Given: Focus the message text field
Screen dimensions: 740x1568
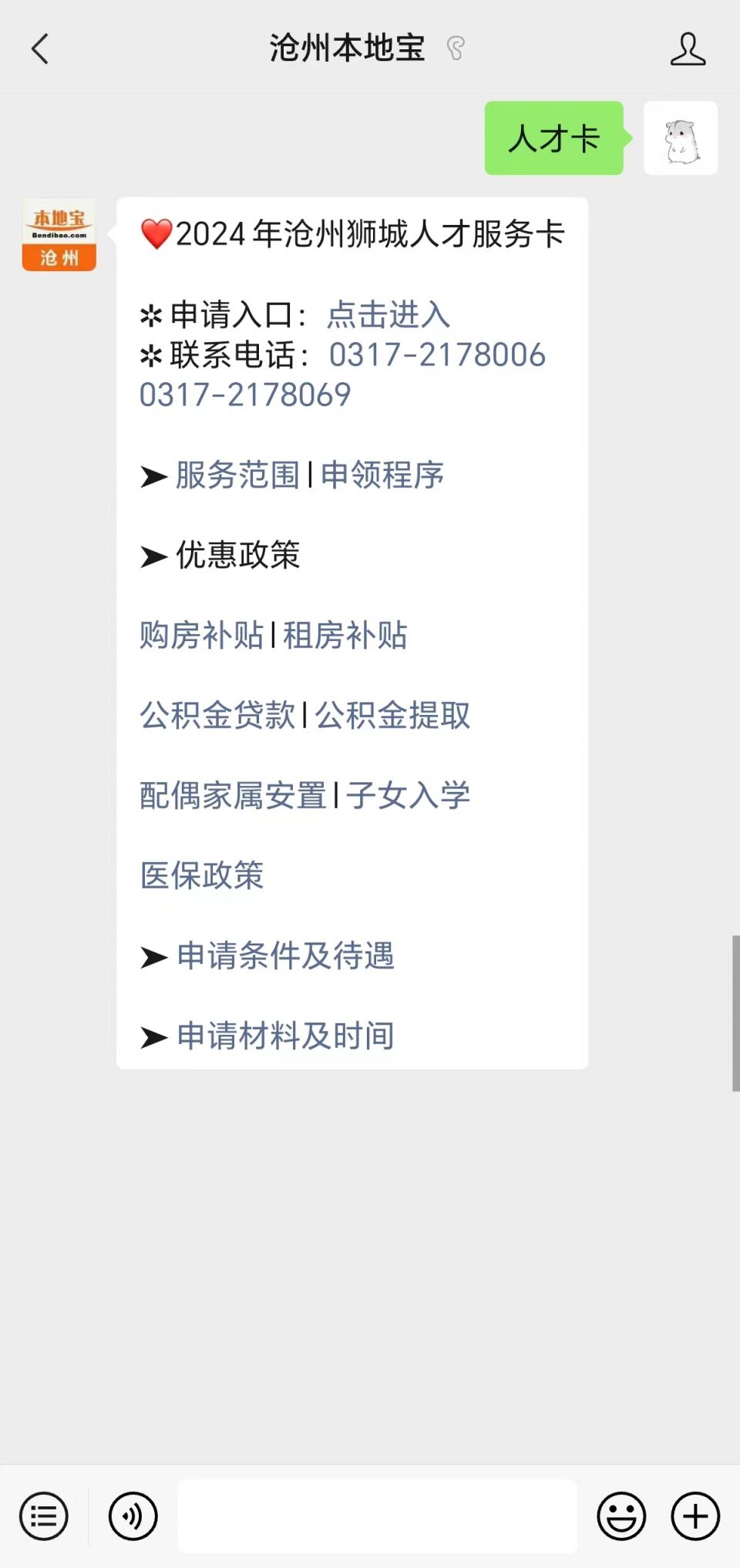Looking at the screenshot, I should click(378, 1516).
